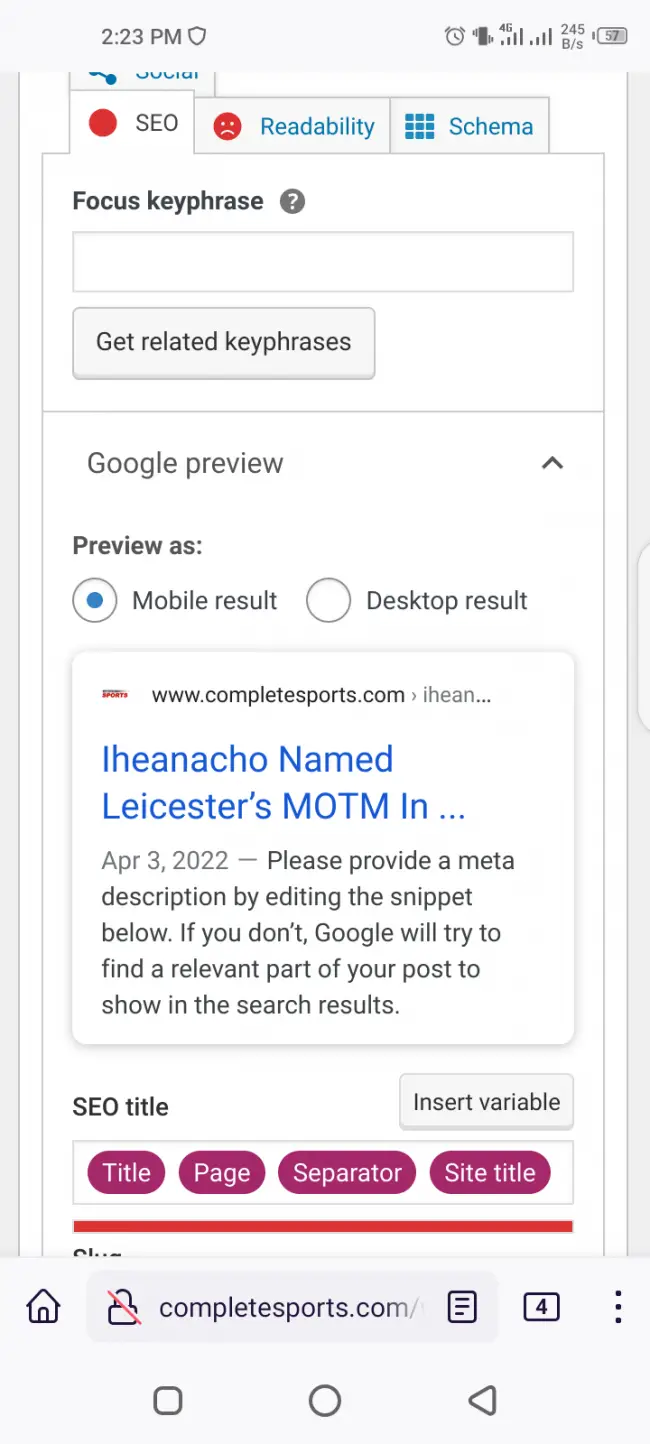The image size is (650, 1444).
Task: Get related keyphrases
Action: 223,342
